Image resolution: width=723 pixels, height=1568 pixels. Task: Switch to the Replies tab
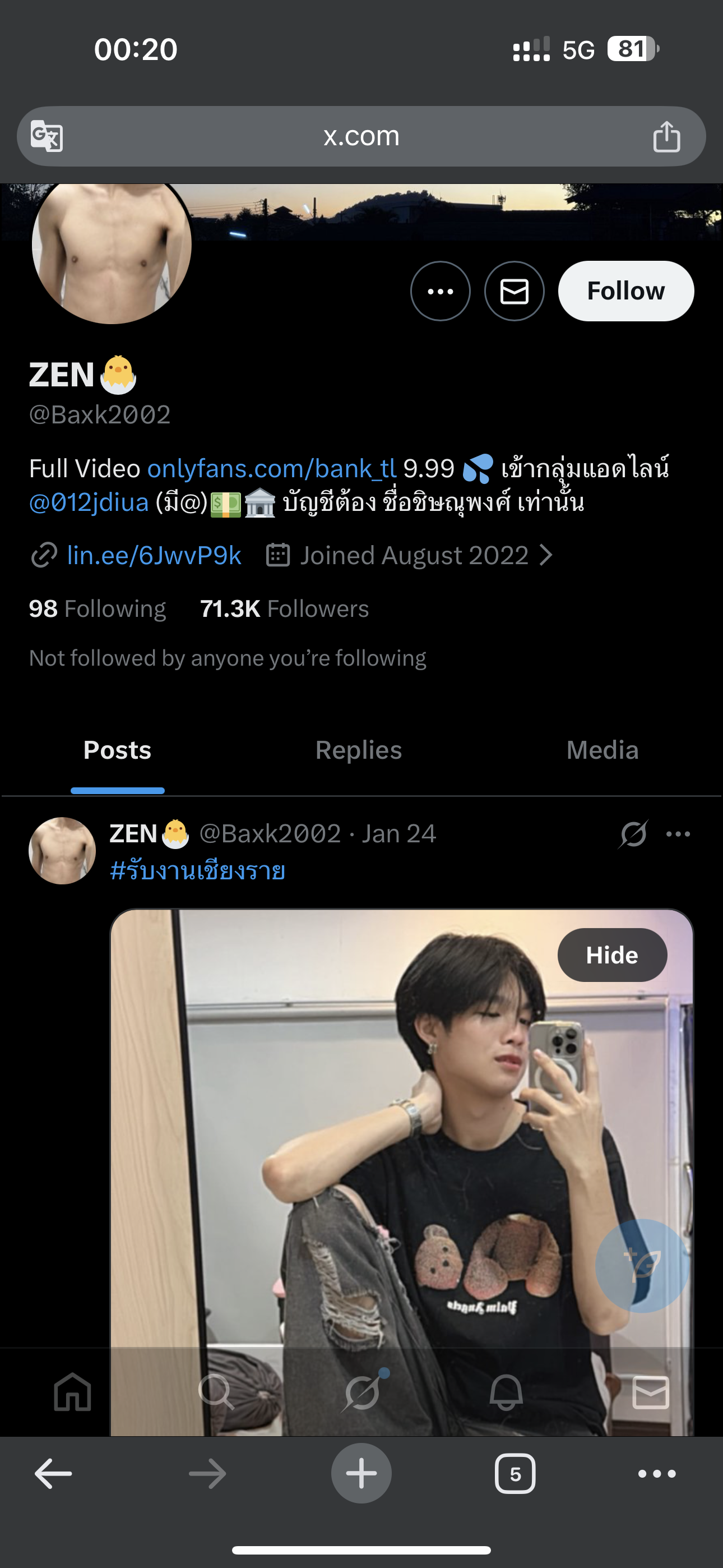(359, 750)
